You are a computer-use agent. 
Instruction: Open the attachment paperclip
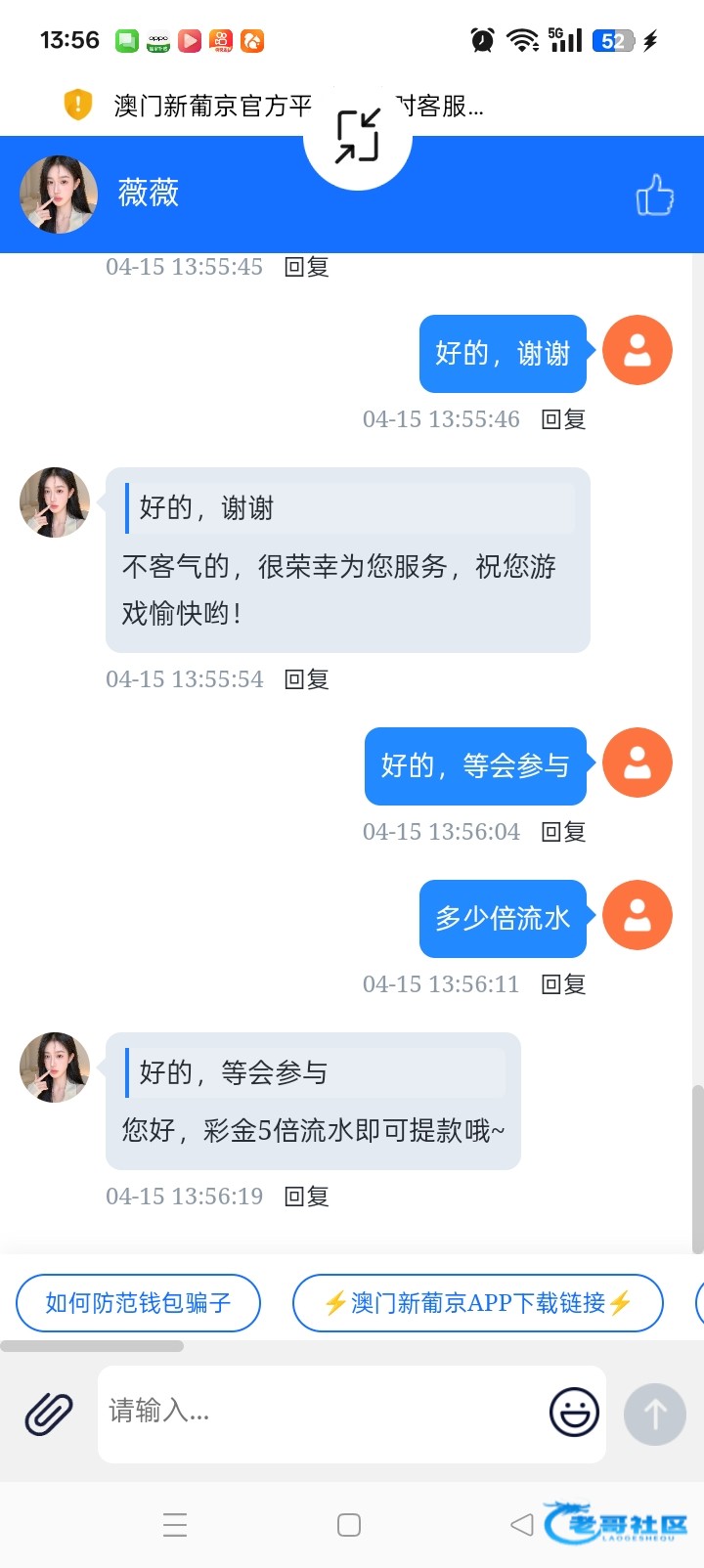coord(49,1414)
